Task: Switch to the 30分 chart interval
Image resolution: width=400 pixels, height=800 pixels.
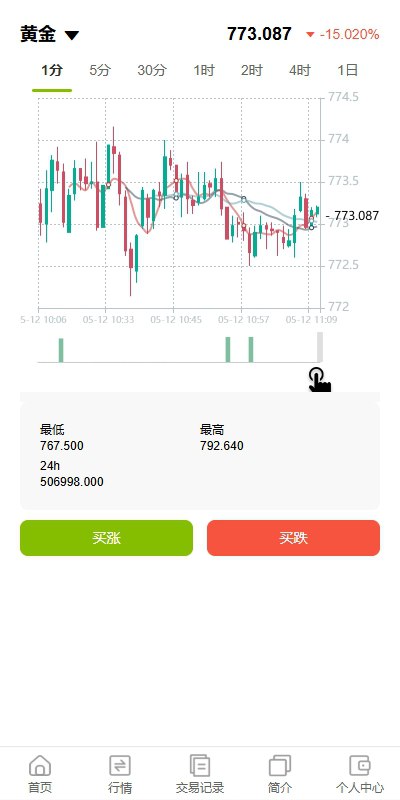Action: [x=152, y=70]
